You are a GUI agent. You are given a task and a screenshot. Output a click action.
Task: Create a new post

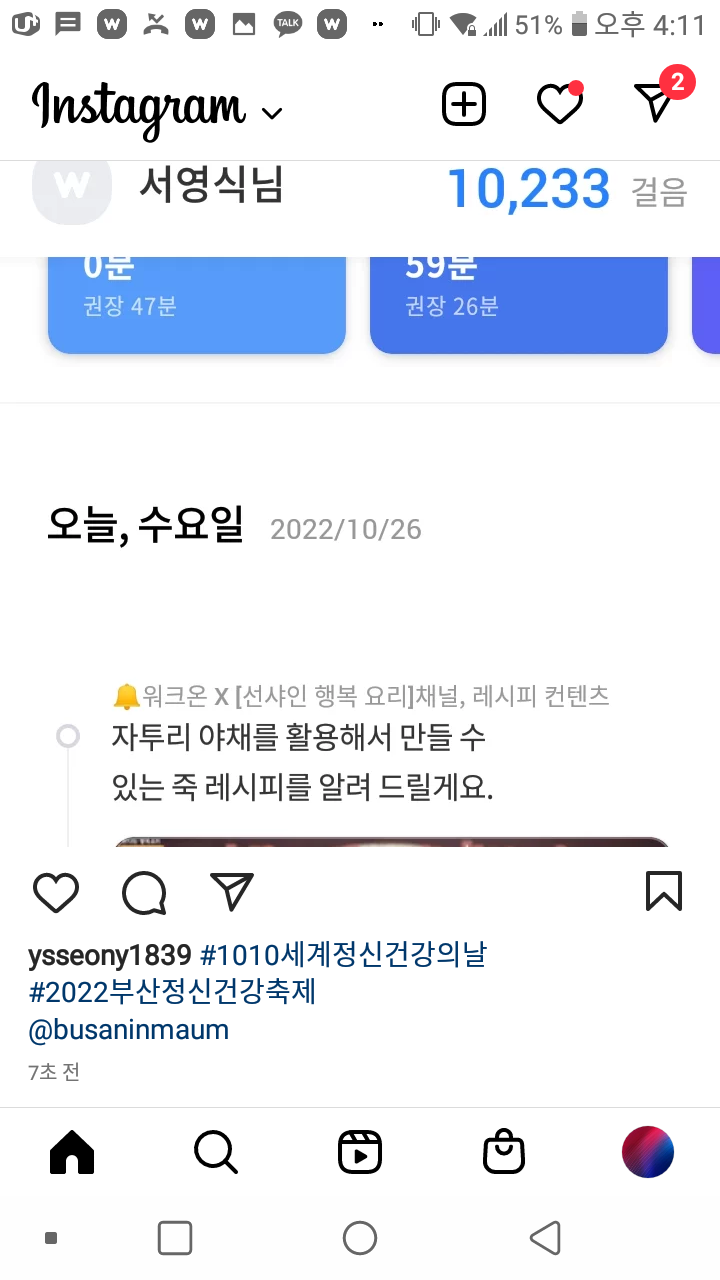click(464, 104)
